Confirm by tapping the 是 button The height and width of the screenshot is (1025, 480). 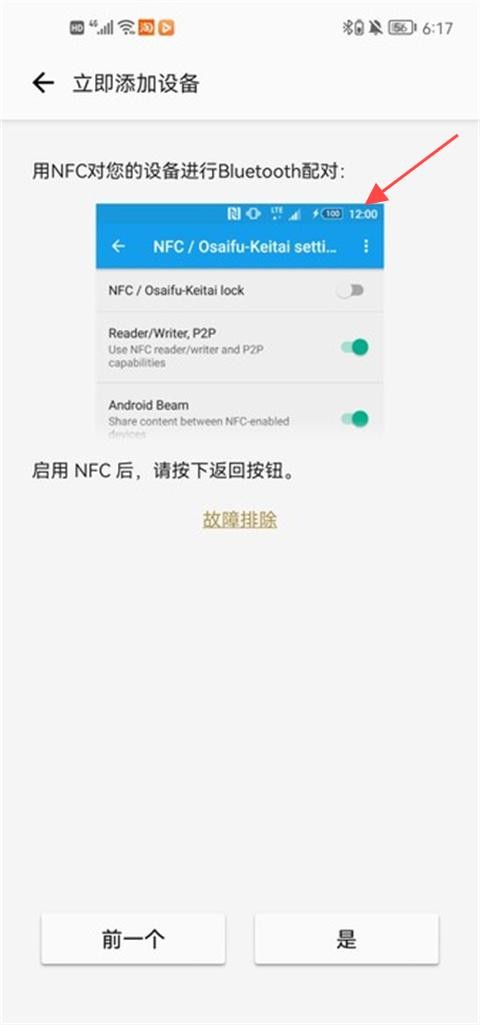tap(347, 939)
